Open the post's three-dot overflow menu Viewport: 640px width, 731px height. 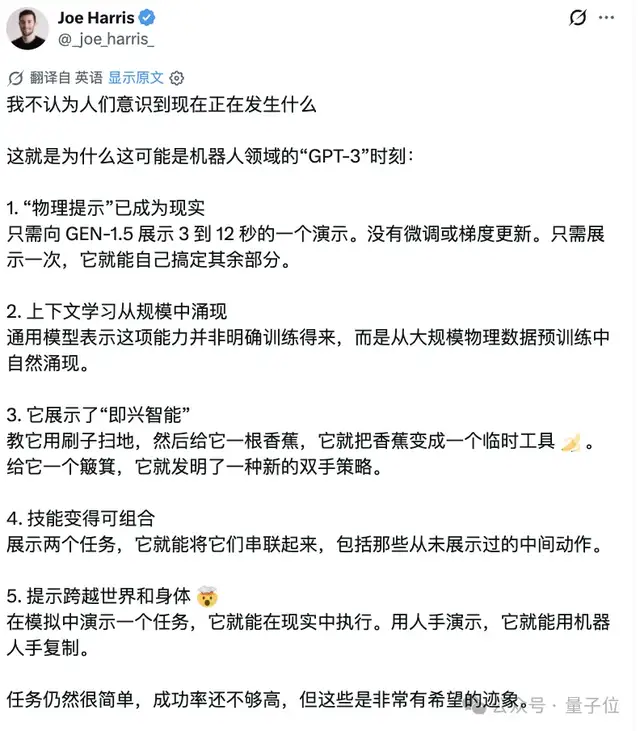pos(606,18)
